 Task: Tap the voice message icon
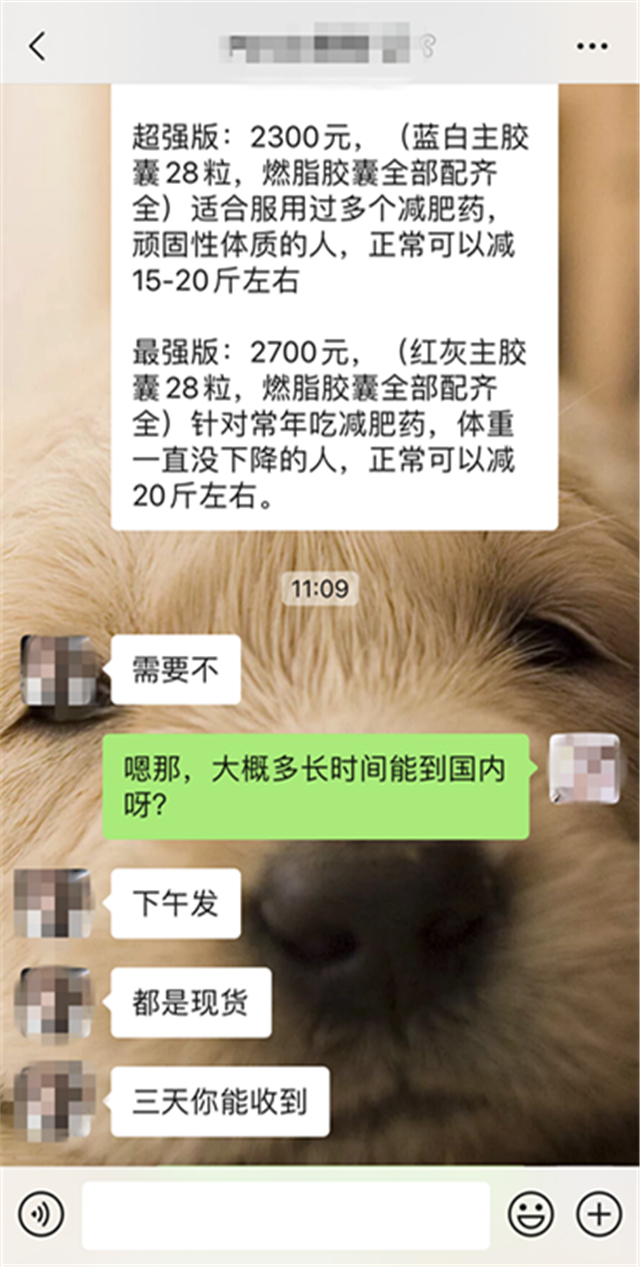41,1214
